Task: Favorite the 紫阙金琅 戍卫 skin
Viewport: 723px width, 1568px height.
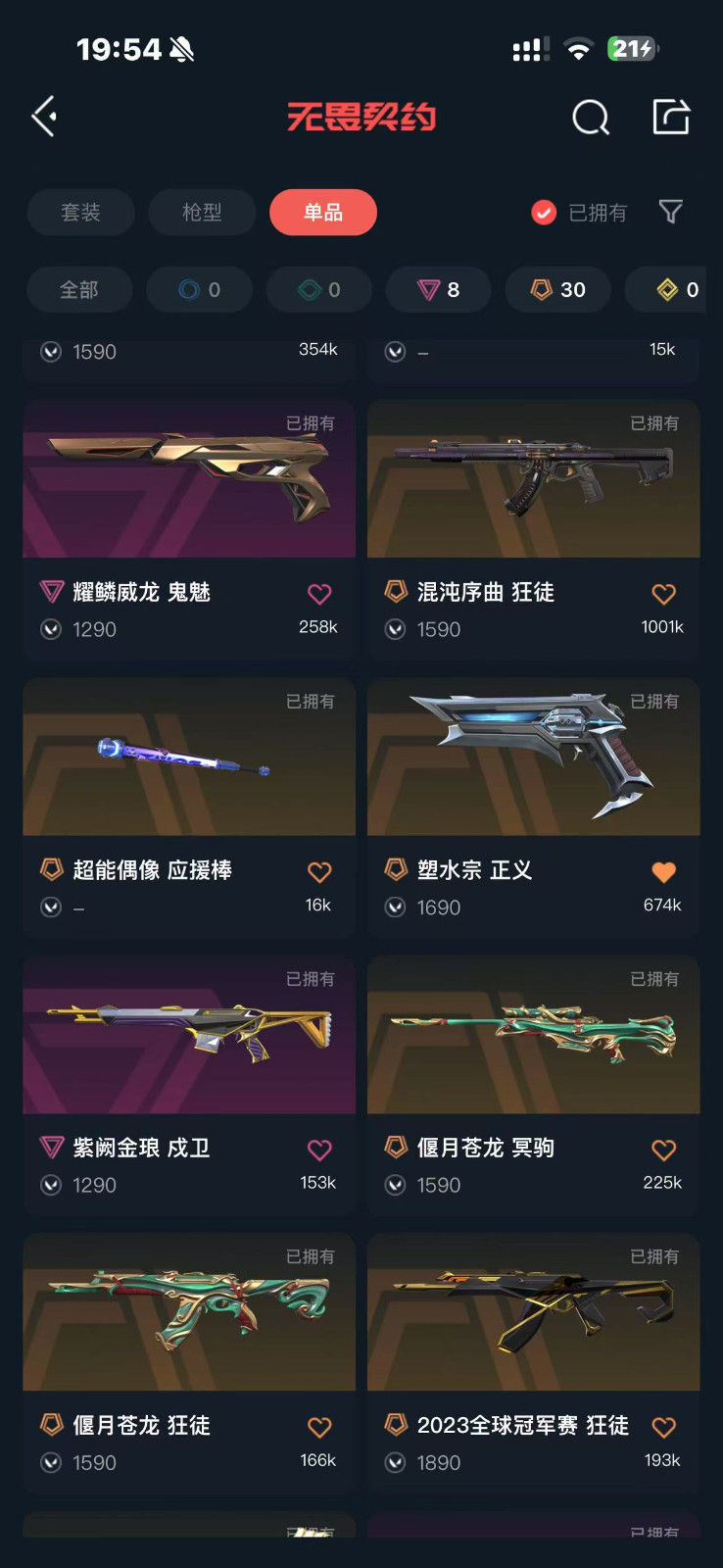Action: click(x=319, y=1150)
